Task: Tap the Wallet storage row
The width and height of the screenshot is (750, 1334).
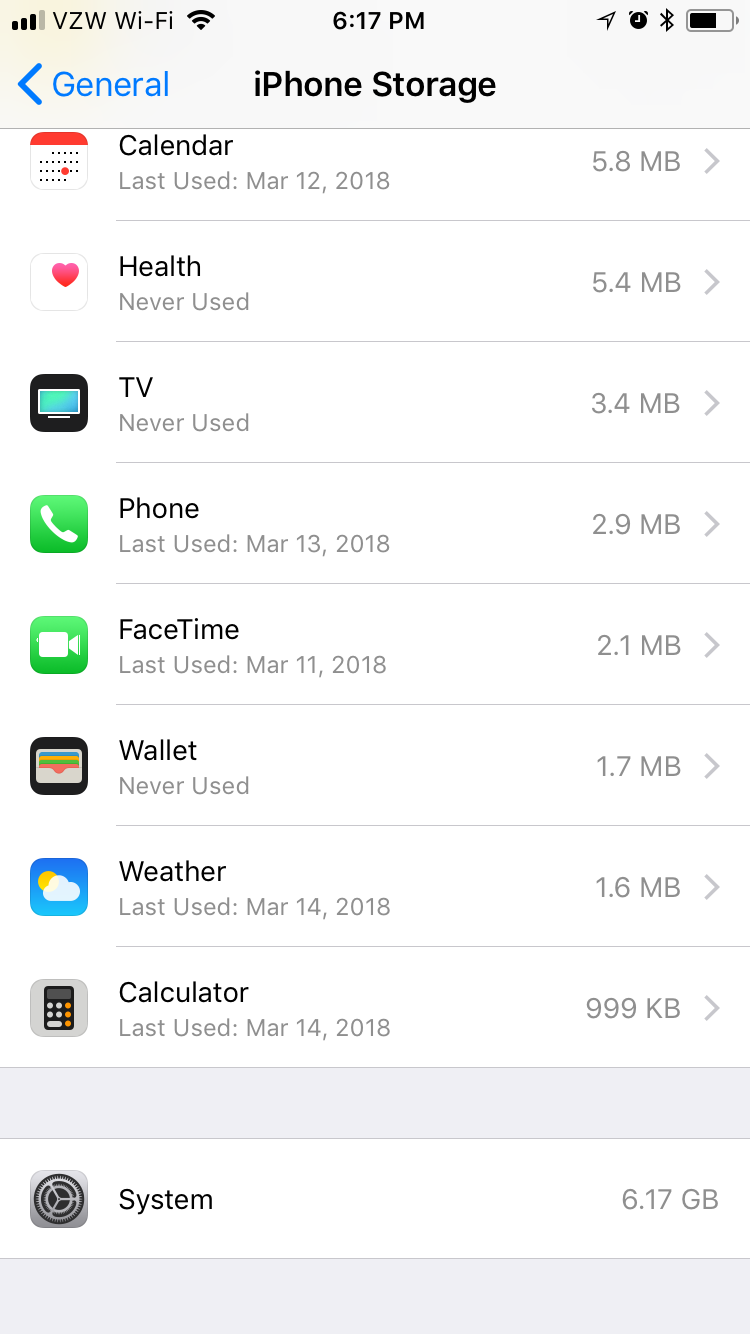Action: pyautogui.click(x=375, y=767)
